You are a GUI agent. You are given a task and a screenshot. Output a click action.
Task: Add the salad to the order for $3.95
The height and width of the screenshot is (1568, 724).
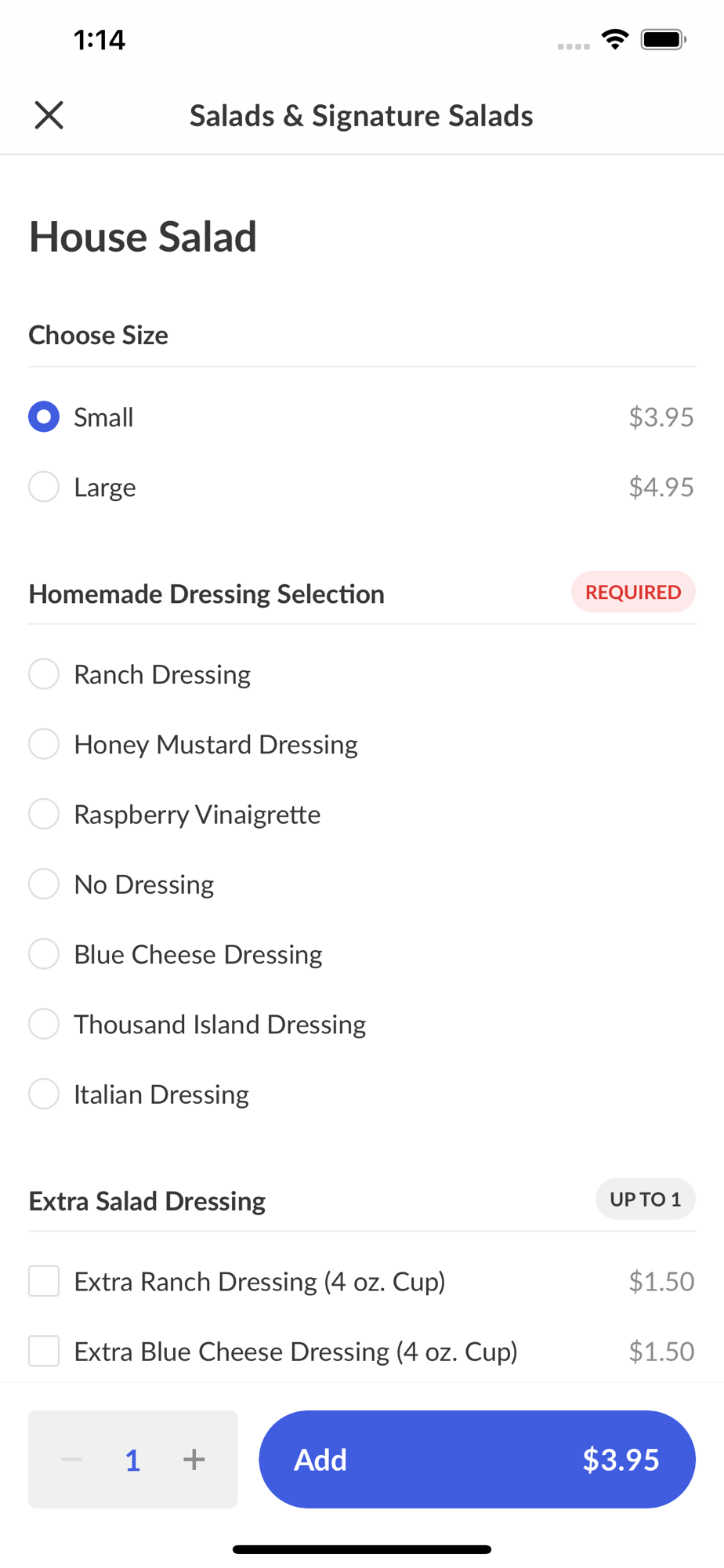pyautogui.click(x=477, y=1459)
